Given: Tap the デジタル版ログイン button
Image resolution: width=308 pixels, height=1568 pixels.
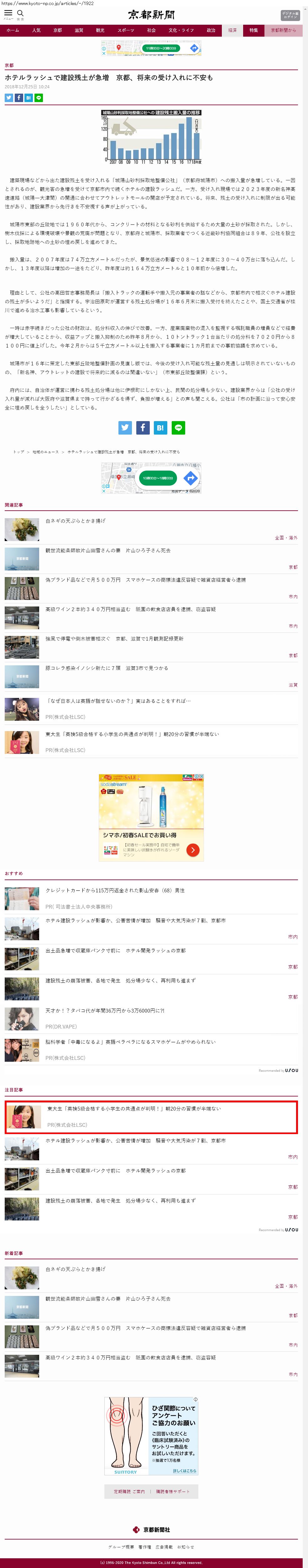Looking at the screenshot, I should pyautogui.click(x=290, y=15).
